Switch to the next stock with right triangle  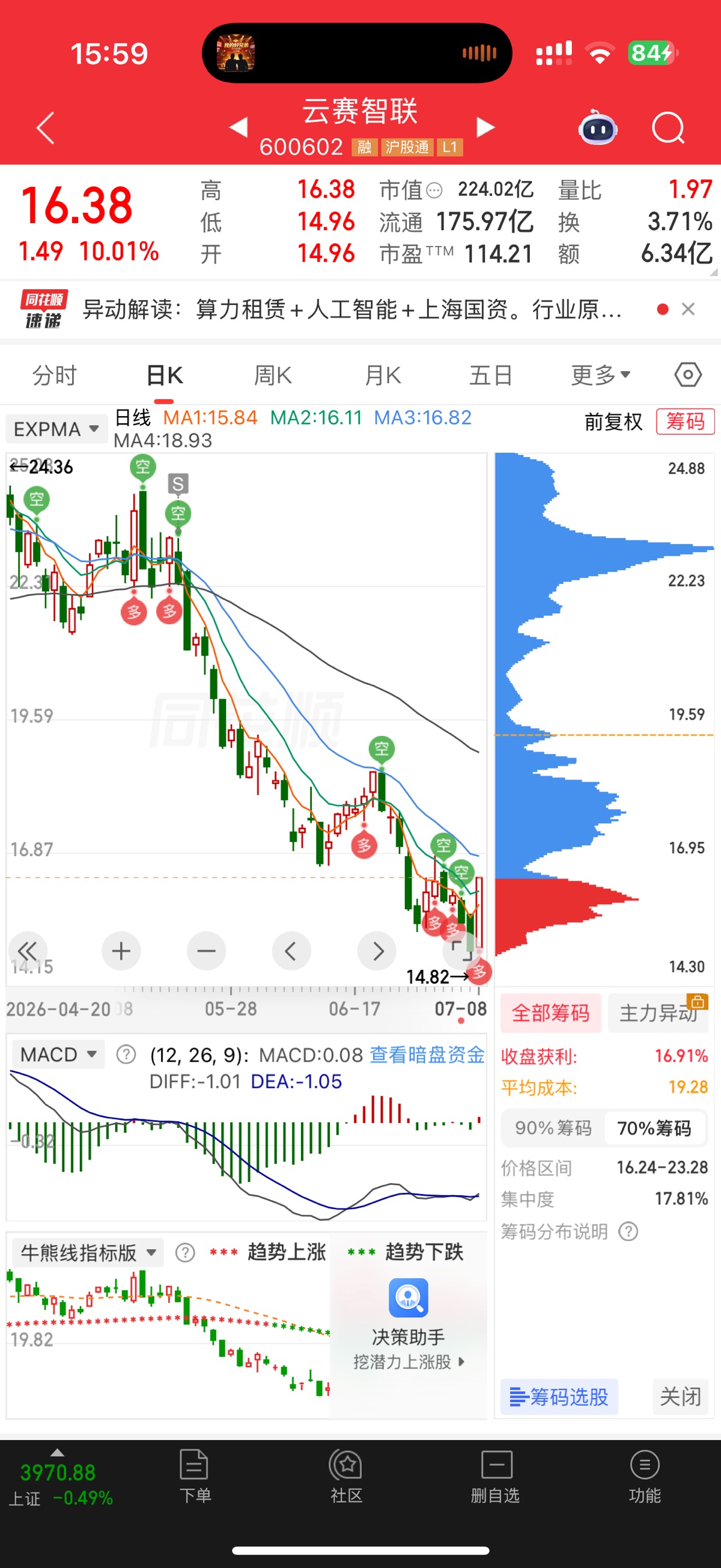pyautogui.click(x=485, y=127)
